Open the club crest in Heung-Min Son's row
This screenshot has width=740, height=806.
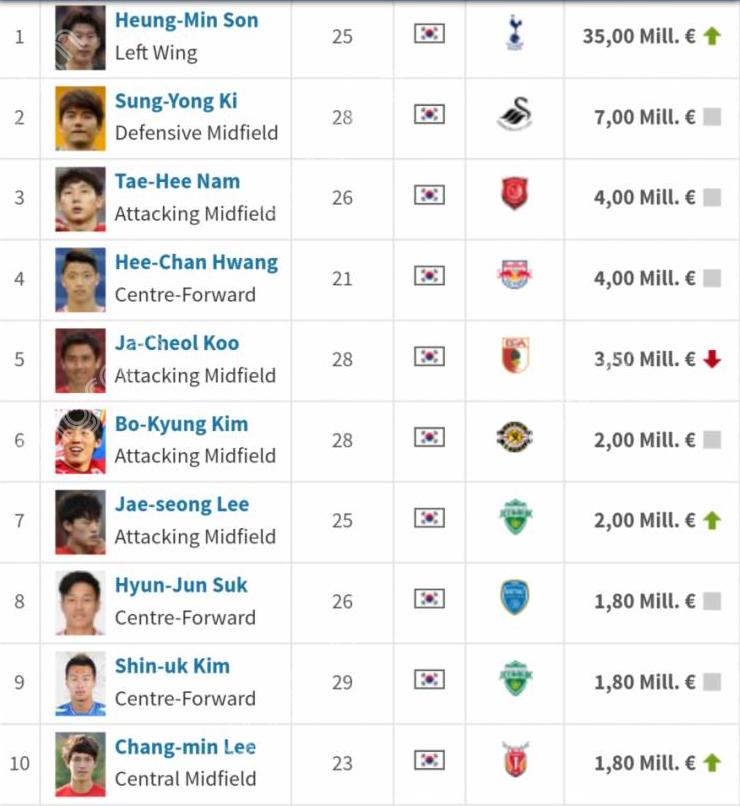tap(515, 35)
